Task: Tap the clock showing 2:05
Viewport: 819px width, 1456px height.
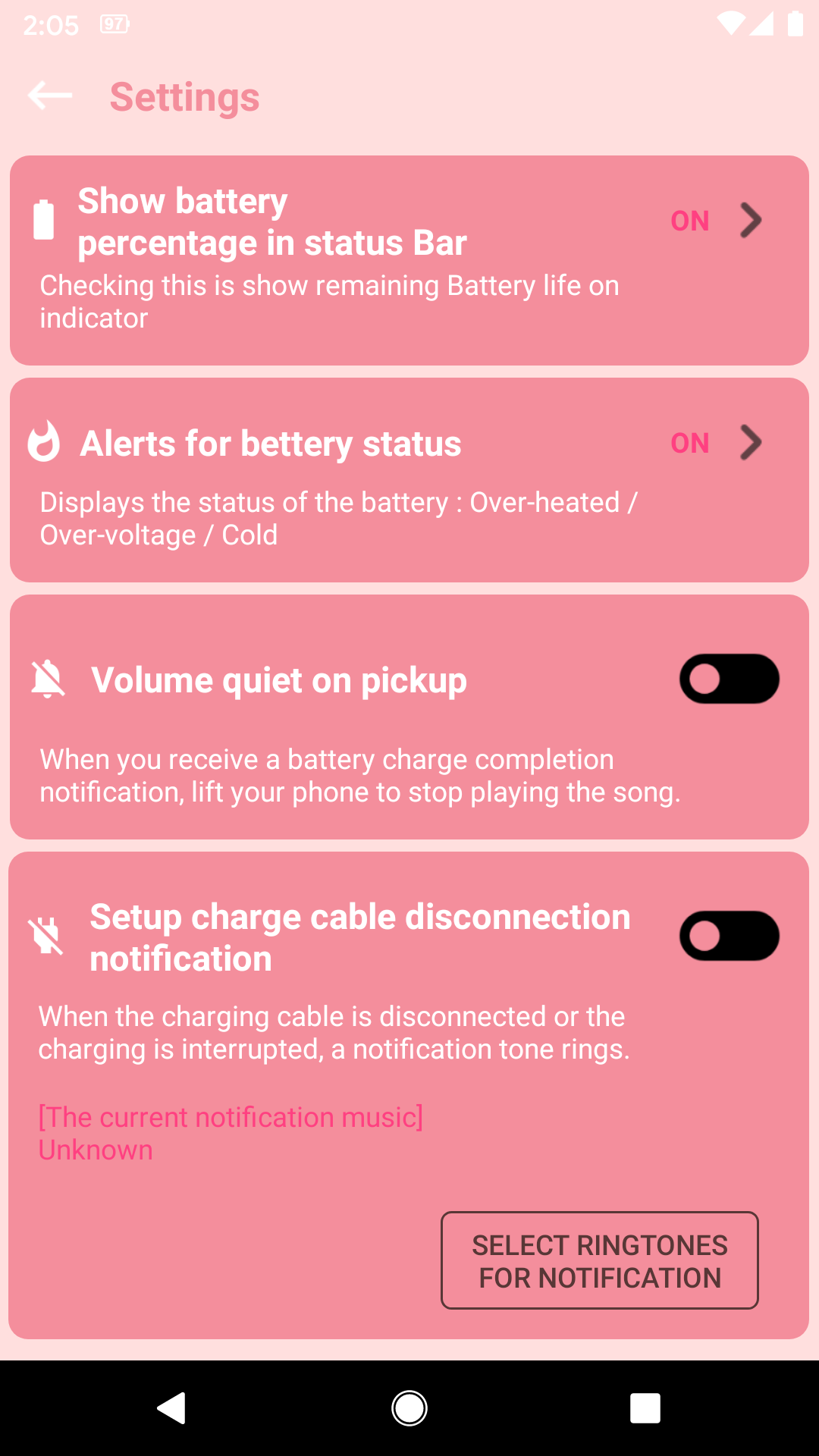Action: pos(49,23)
